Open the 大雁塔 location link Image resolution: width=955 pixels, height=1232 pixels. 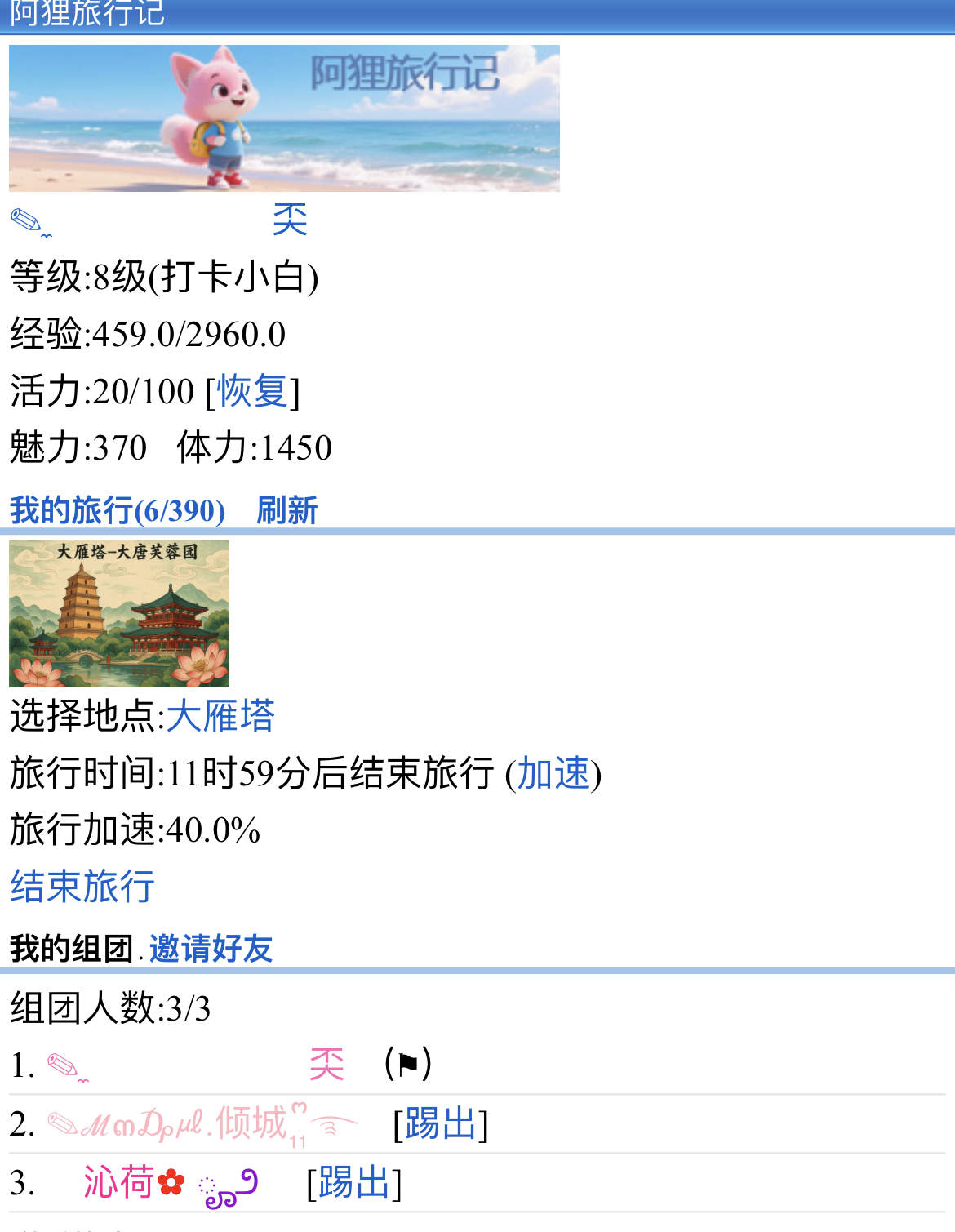click(x=221, y=716)
